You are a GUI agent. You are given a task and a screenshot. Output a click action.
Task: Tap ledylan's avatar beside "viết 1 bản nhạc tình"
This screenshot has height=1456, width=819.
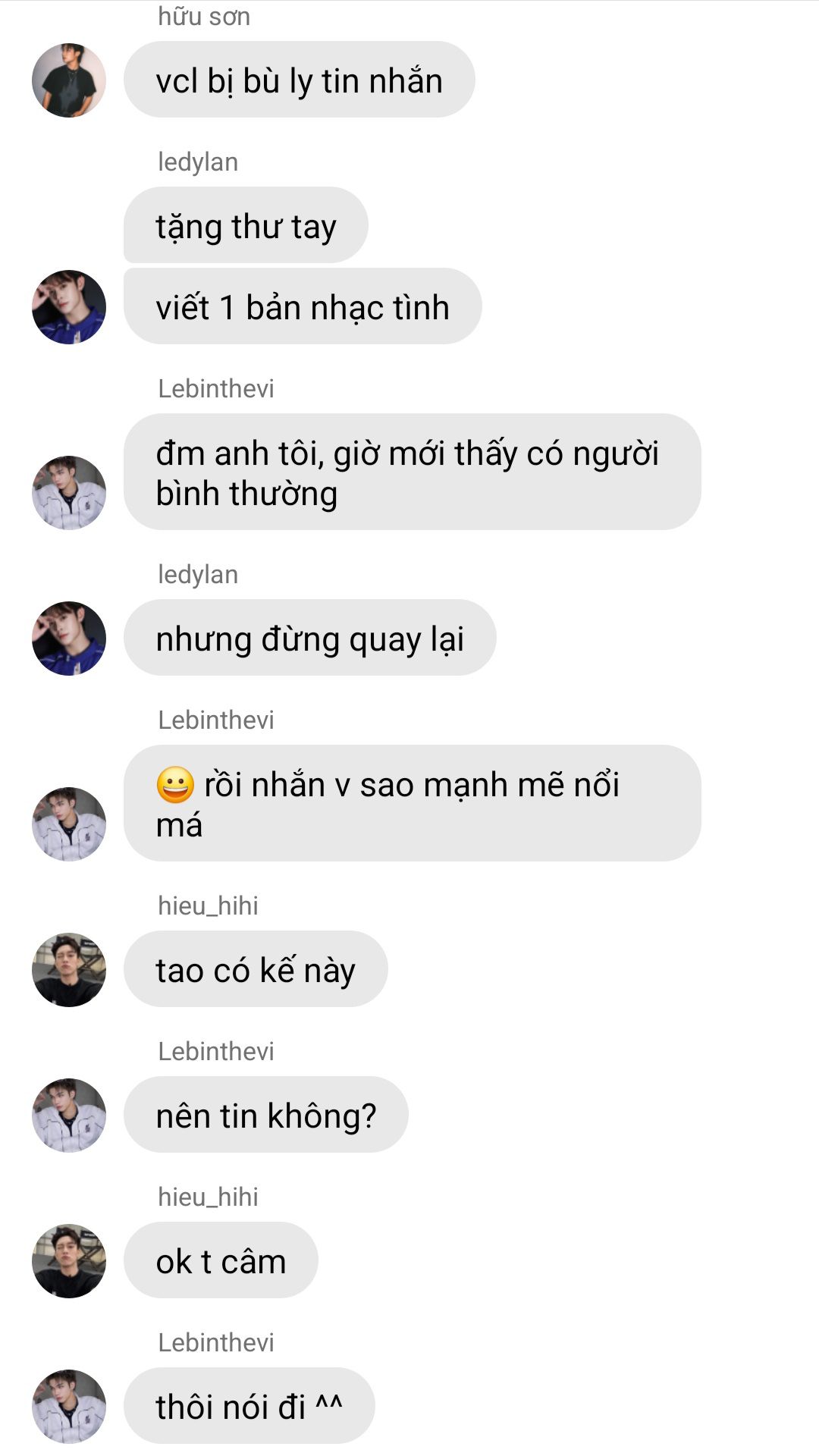coord(69,307)
